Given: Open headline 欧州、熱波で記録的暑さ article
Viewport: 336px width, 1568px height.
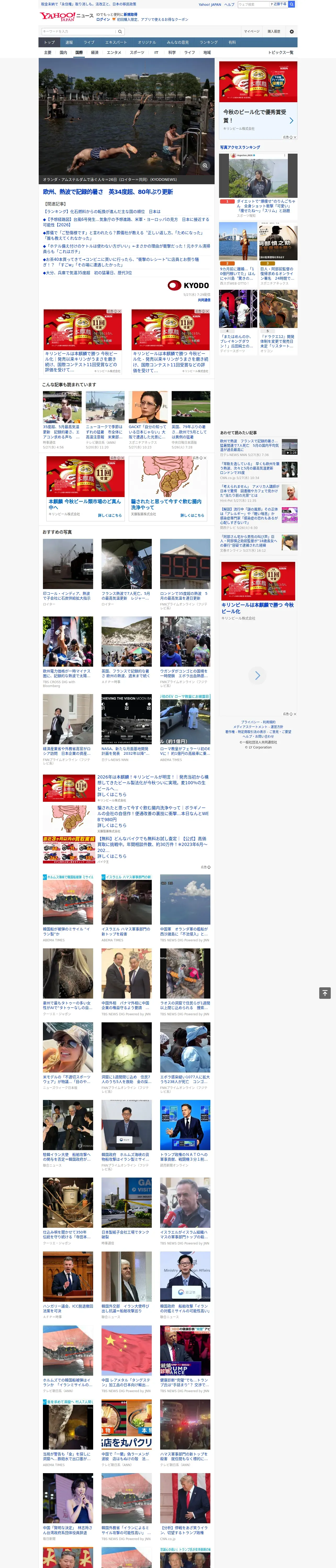Looking at the screenshot, I should [108, 192].
